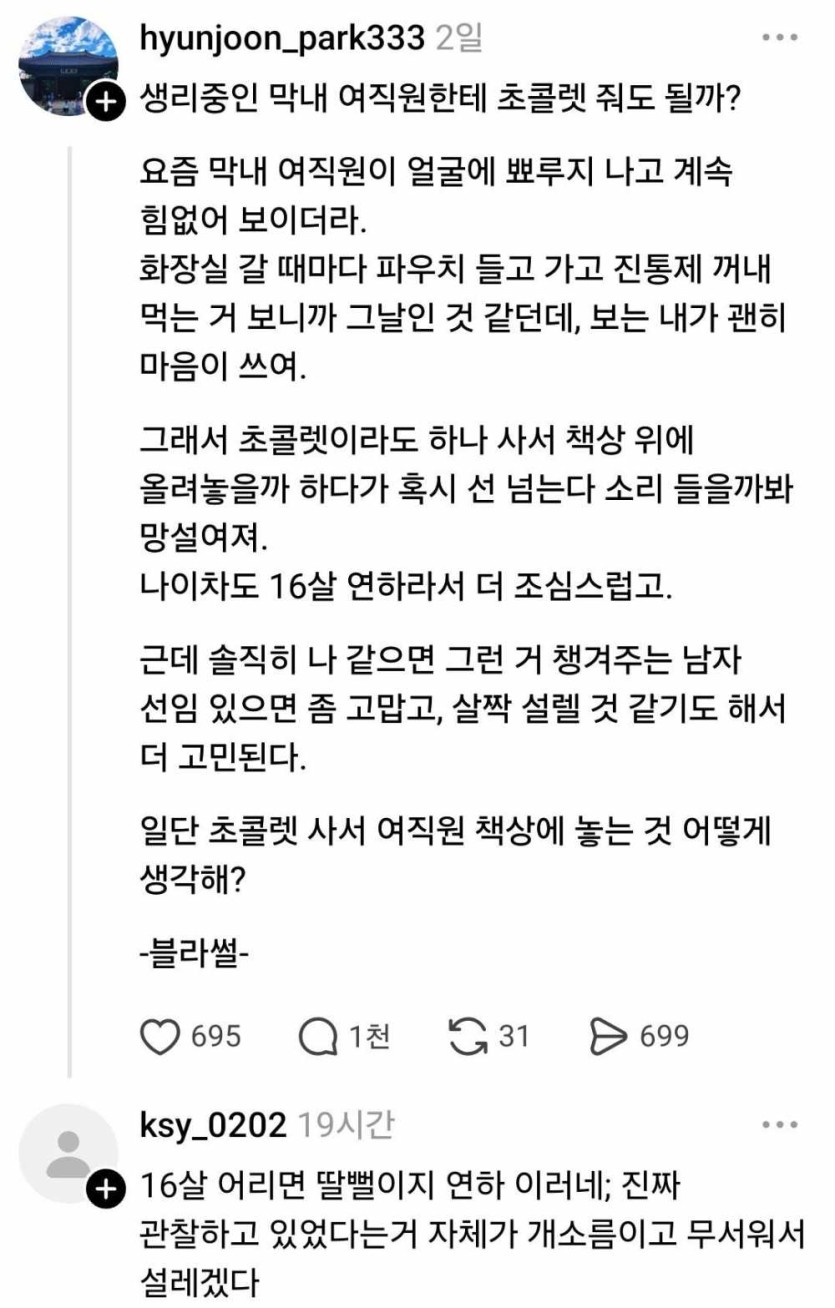This screenshot has height=1308, width=835.
Task: Repost hyunjoon_park333's thread
Action: coord(466,1037)
